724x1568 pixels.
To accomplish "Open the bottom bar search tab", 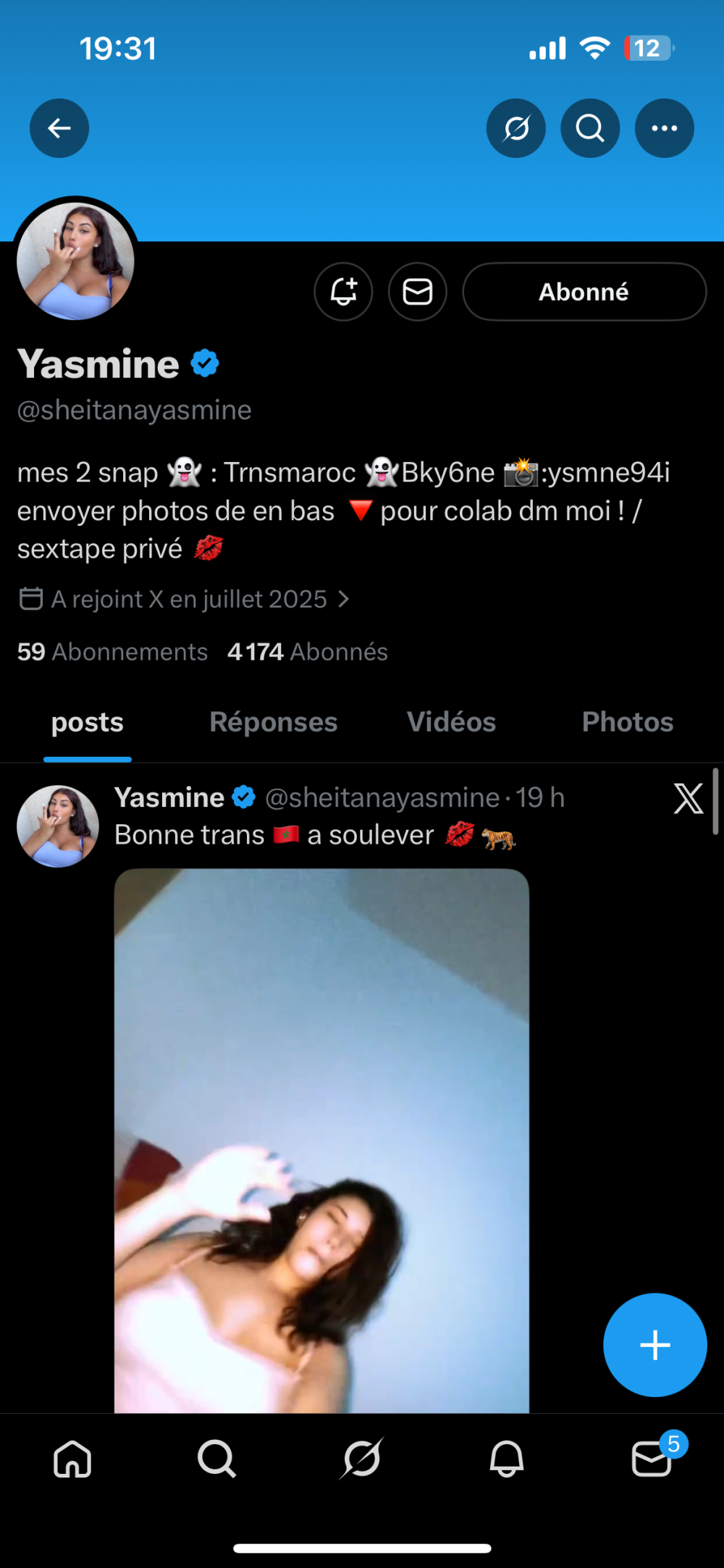I will [216, 1458].
